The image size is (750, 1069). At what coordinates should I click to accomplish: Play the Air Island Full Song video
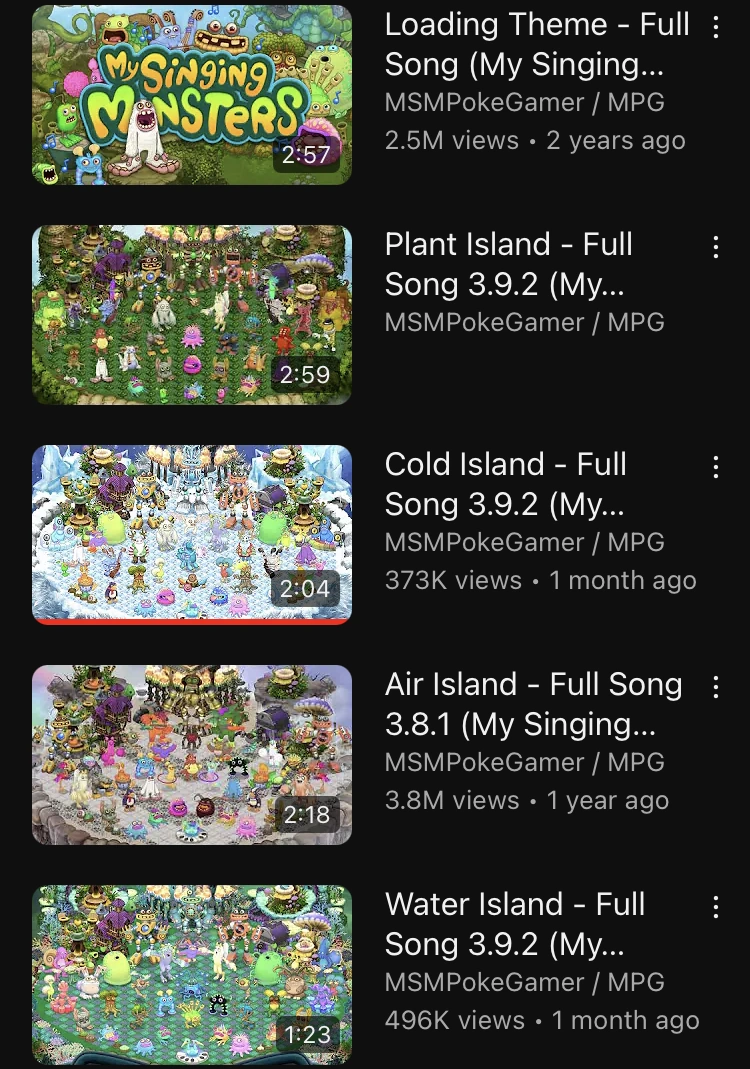click(192, 755)
